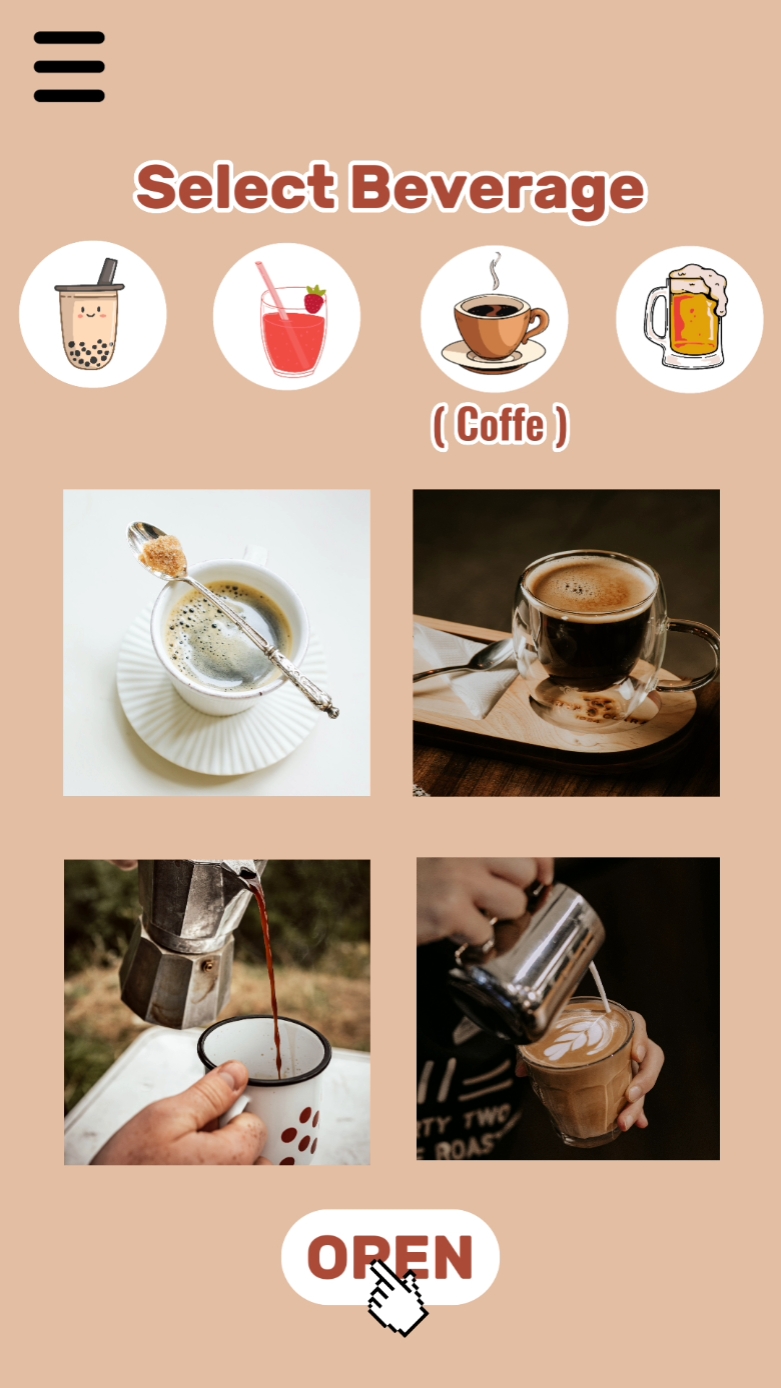Open the black coffee with sugar spoon photo
The height and width of the screenshot is (1388, 781).
pyautogui.click(x=217, y=643)
